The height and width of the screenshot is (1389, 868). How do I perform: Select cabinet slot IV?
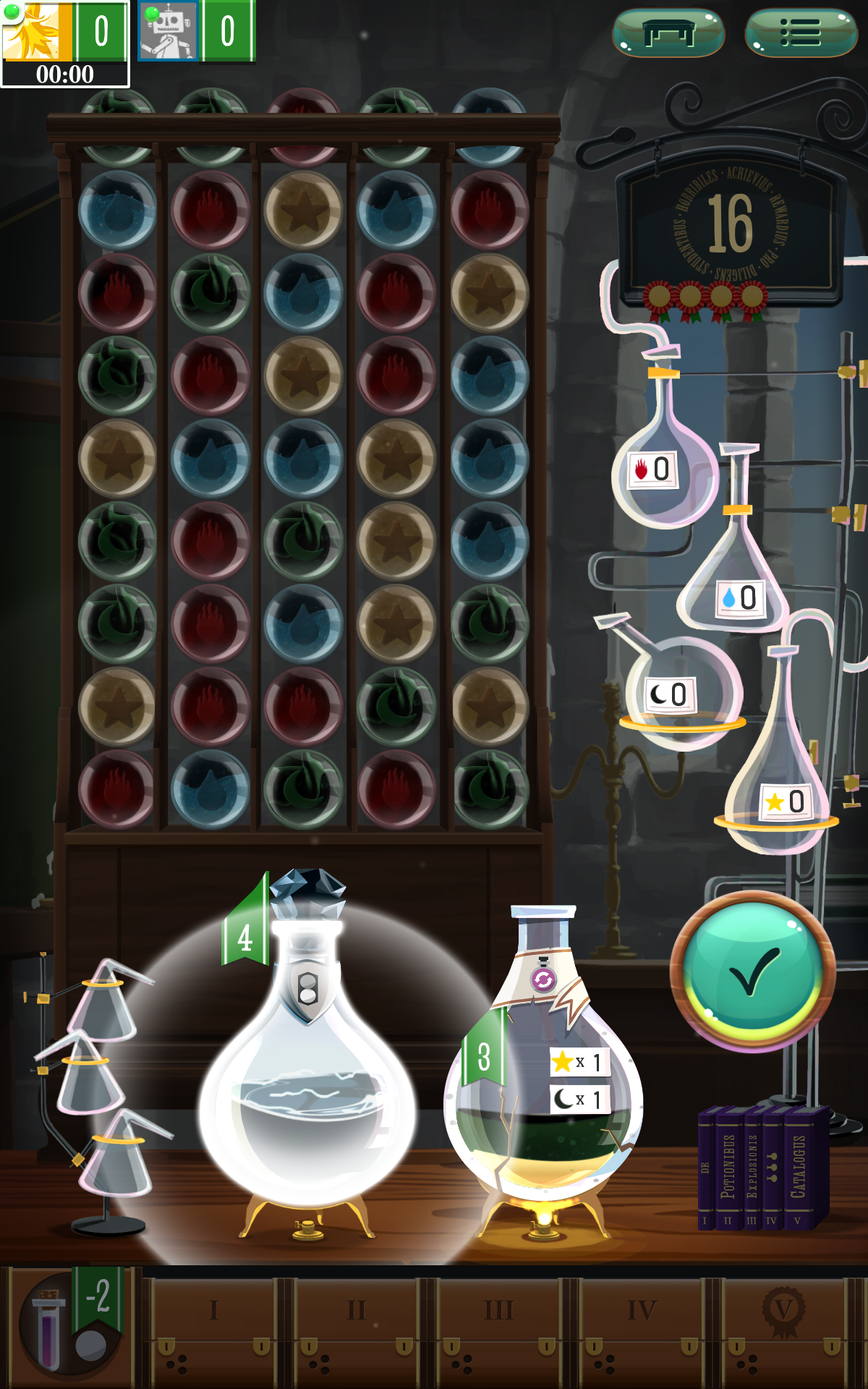641,1325
